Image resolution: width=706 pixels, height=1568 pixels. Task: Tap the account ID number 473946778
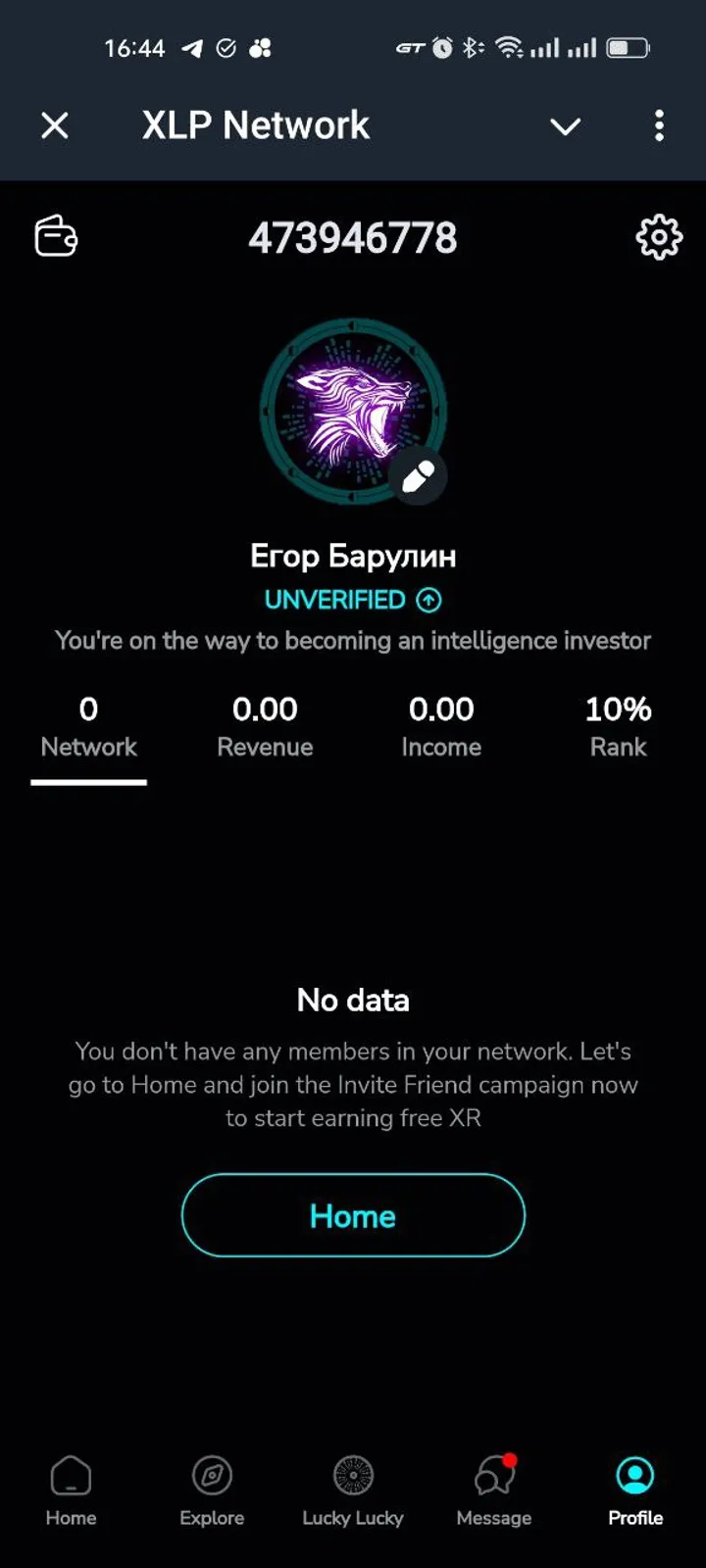pyautogui.click(x=353, y=236)
